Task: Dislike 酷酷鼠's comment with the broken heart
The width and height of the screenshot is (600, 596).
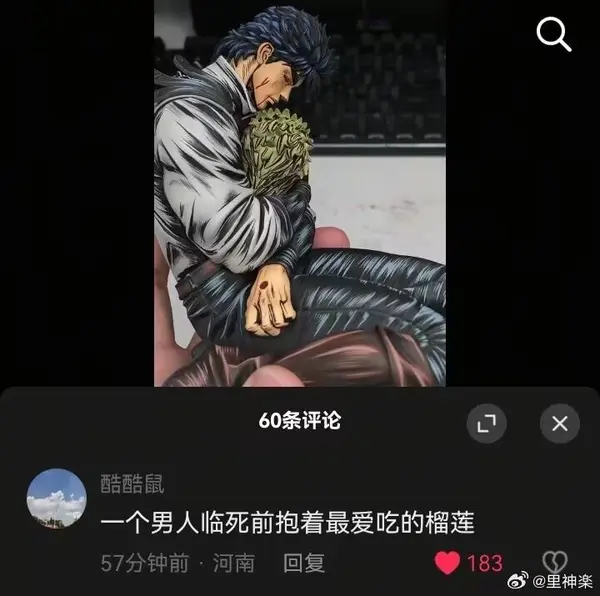Action: pyautogui.click(x=554, y=561)
